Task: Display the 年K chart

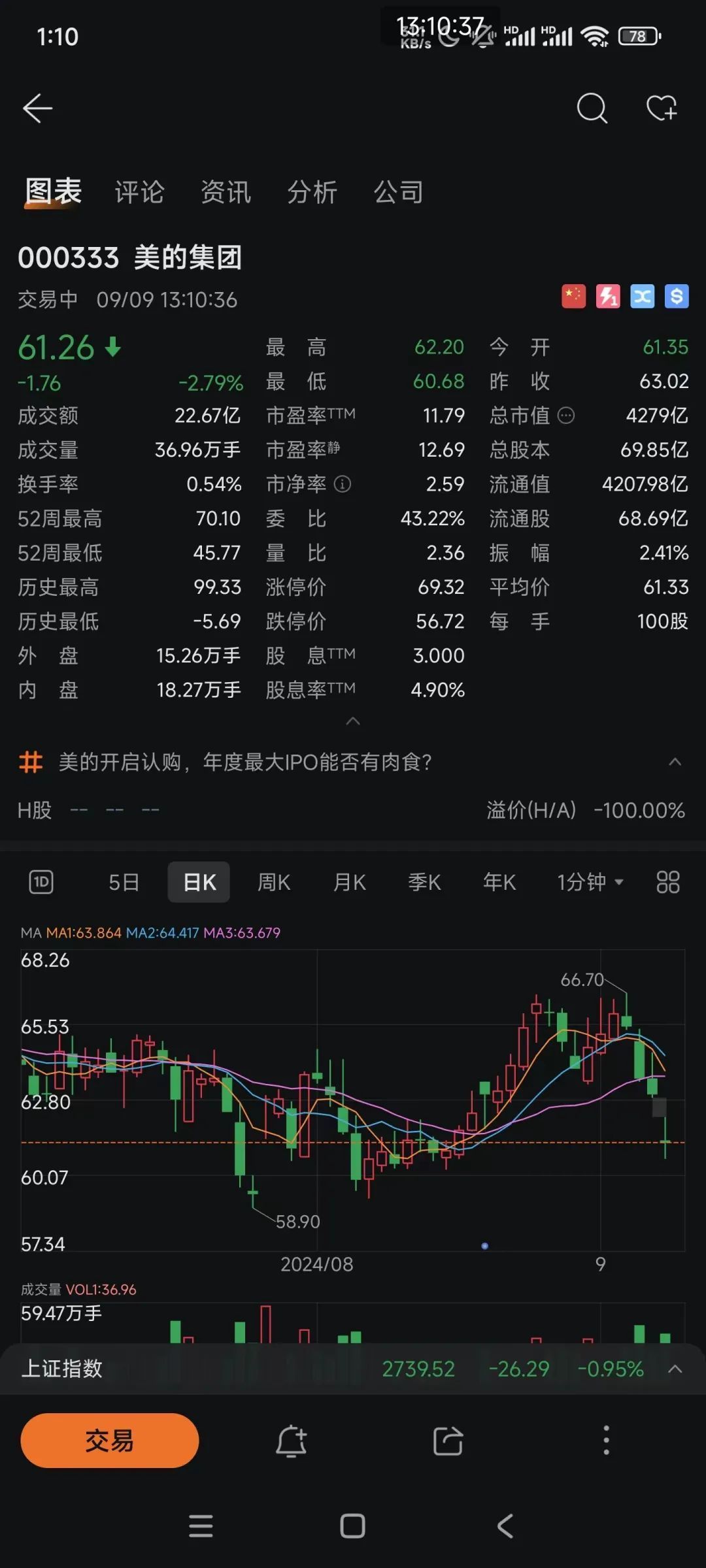Action: 499,882
